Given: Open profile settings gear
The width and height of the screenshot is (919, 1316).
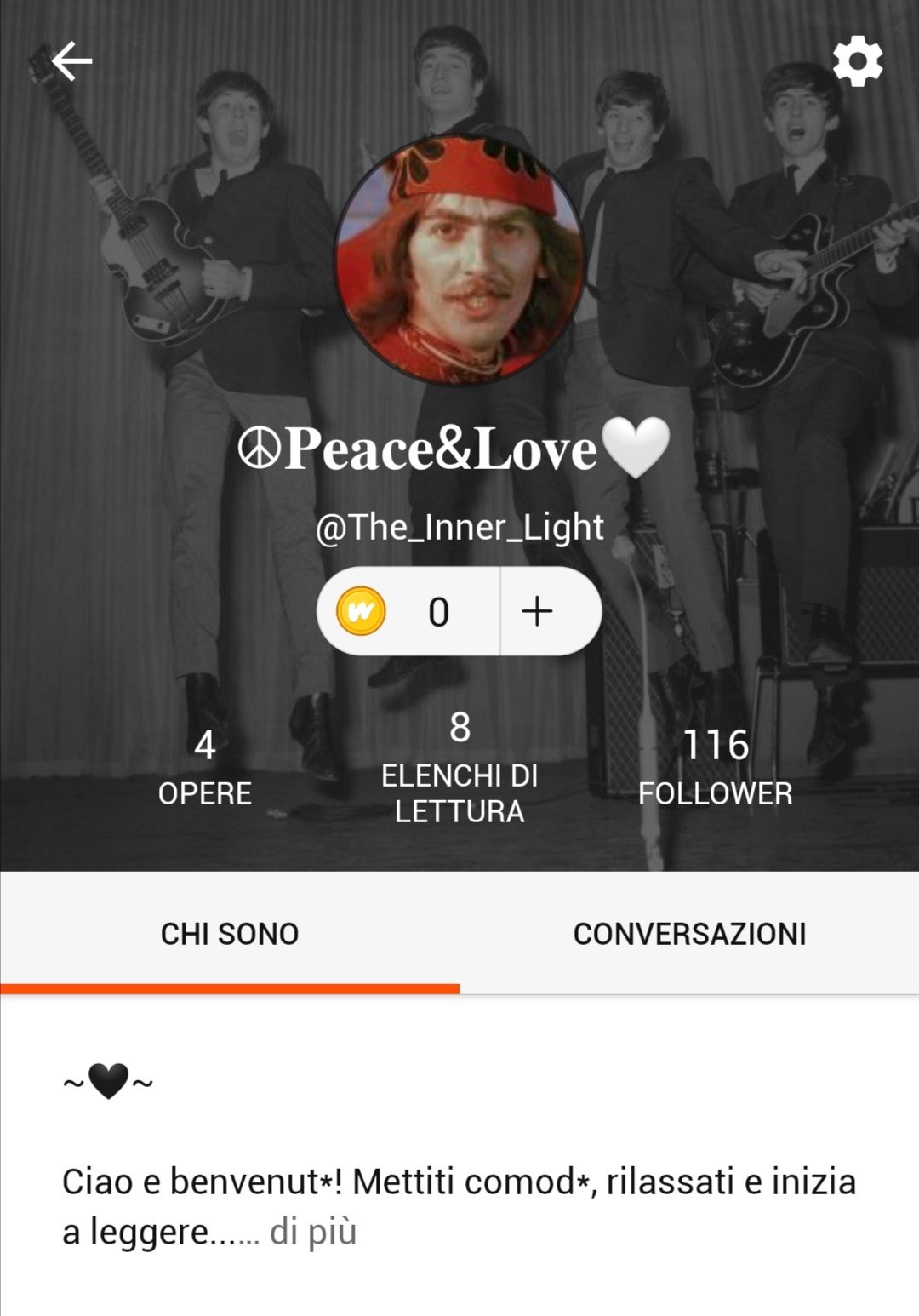Looking at the screenshot, I should coord(857,61).
